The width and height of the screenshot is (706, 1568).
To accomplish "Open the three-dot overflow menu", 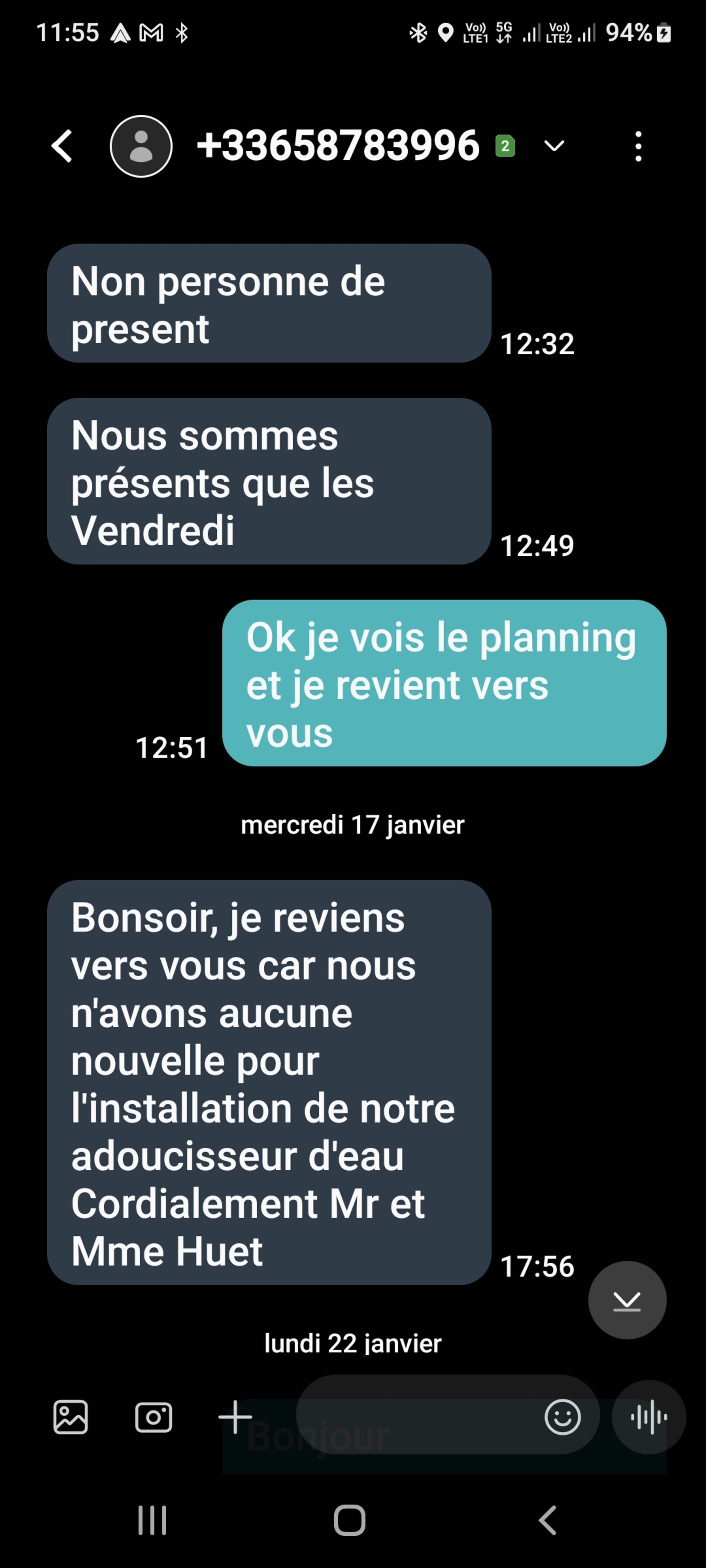I will coord(638,146).
